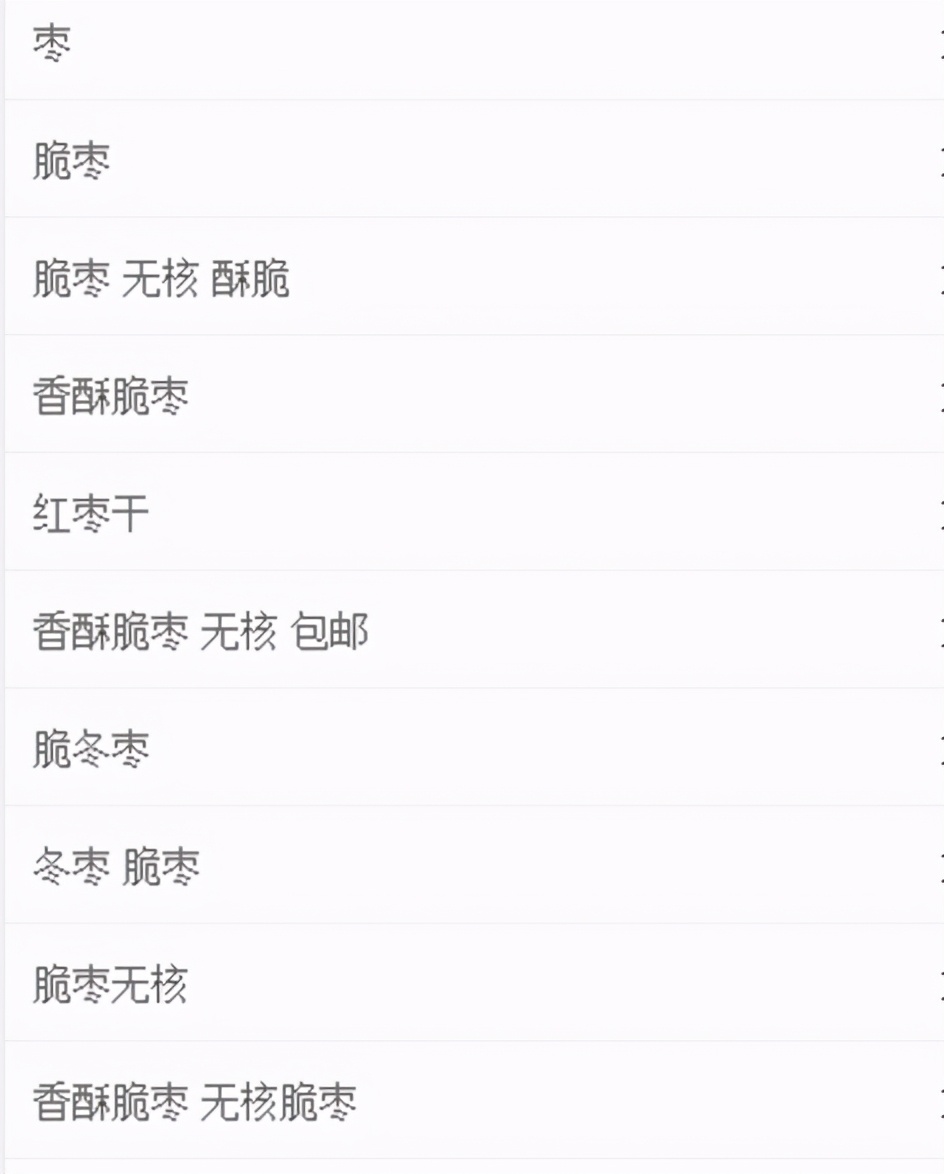Select 香酥脆枣 无核脆枣 keyword

click(195, 1102)
